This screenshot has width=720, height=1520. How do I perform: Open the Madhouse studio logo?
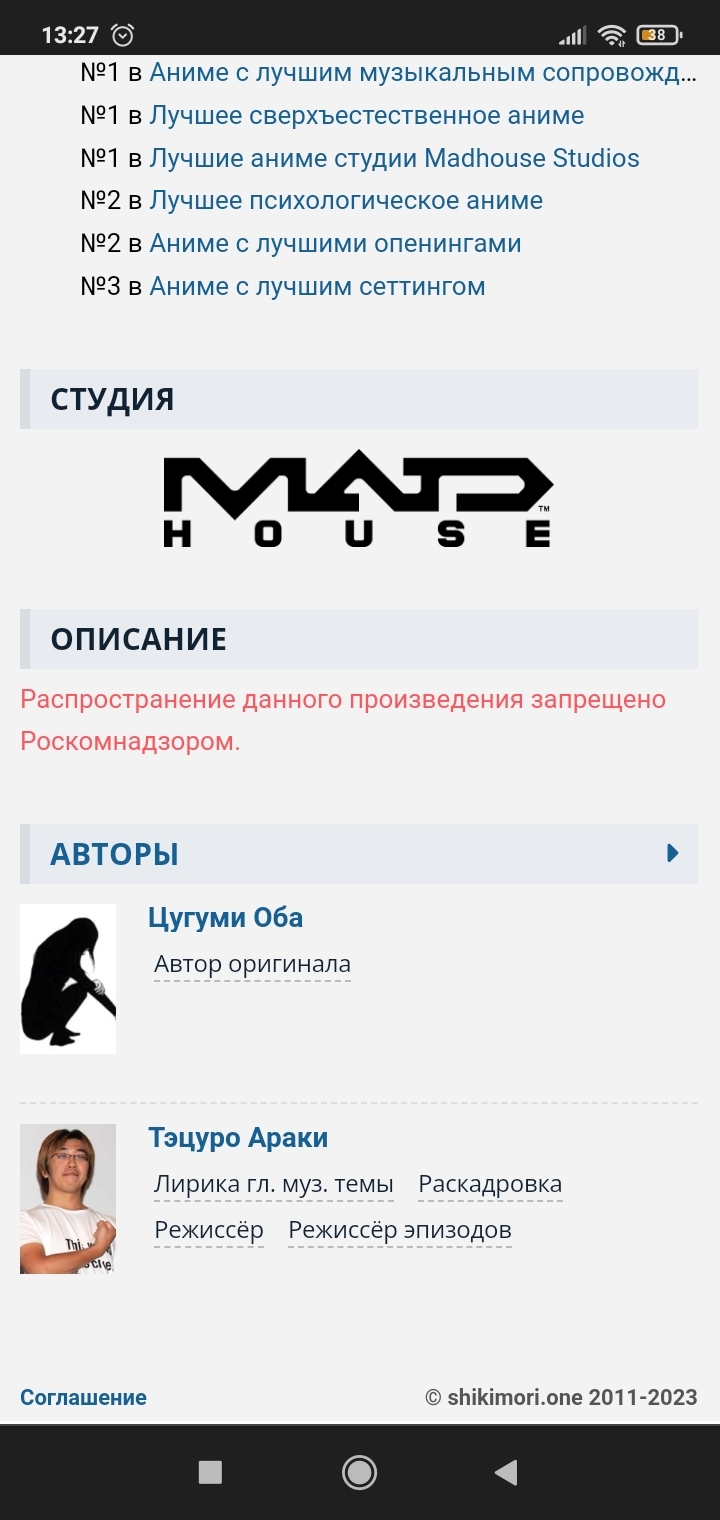tap(358, 502)
